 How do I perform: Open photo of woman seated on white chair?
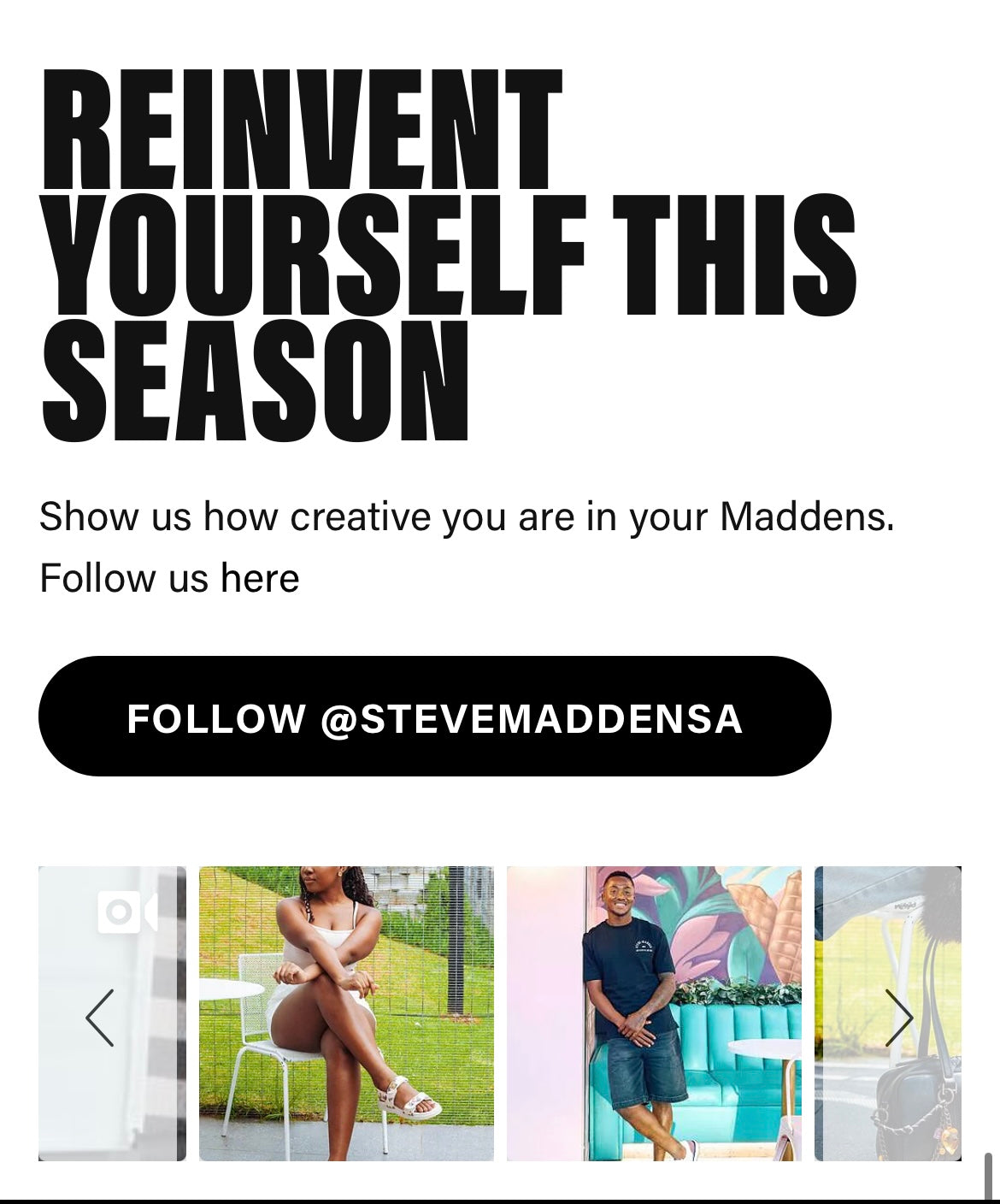[x=346, y=1013]
